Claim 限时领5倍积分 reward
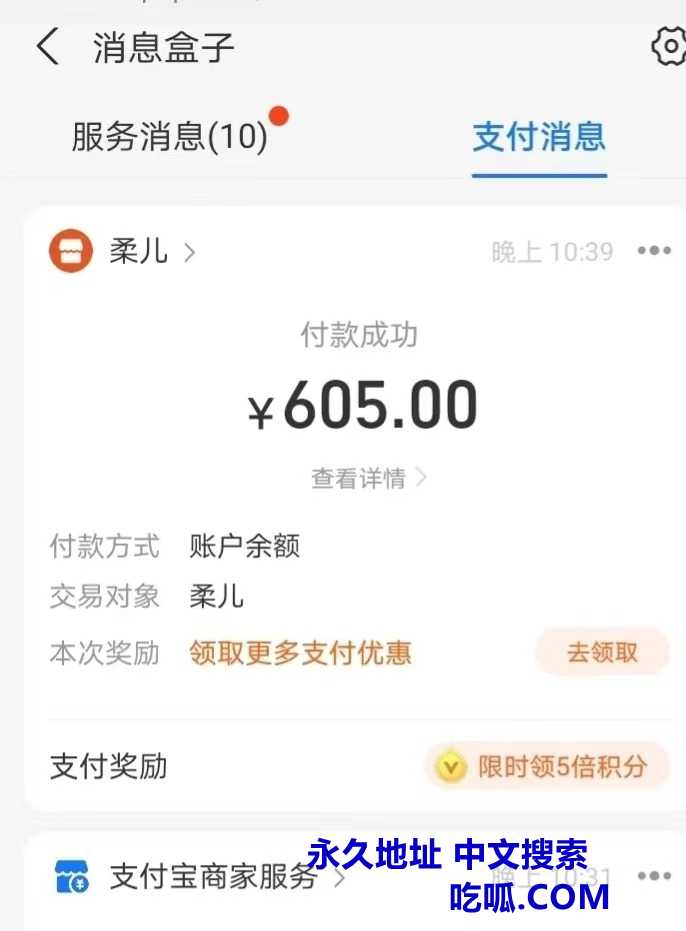This screenshot has height=931, width=686. click(x=548, y=767)
